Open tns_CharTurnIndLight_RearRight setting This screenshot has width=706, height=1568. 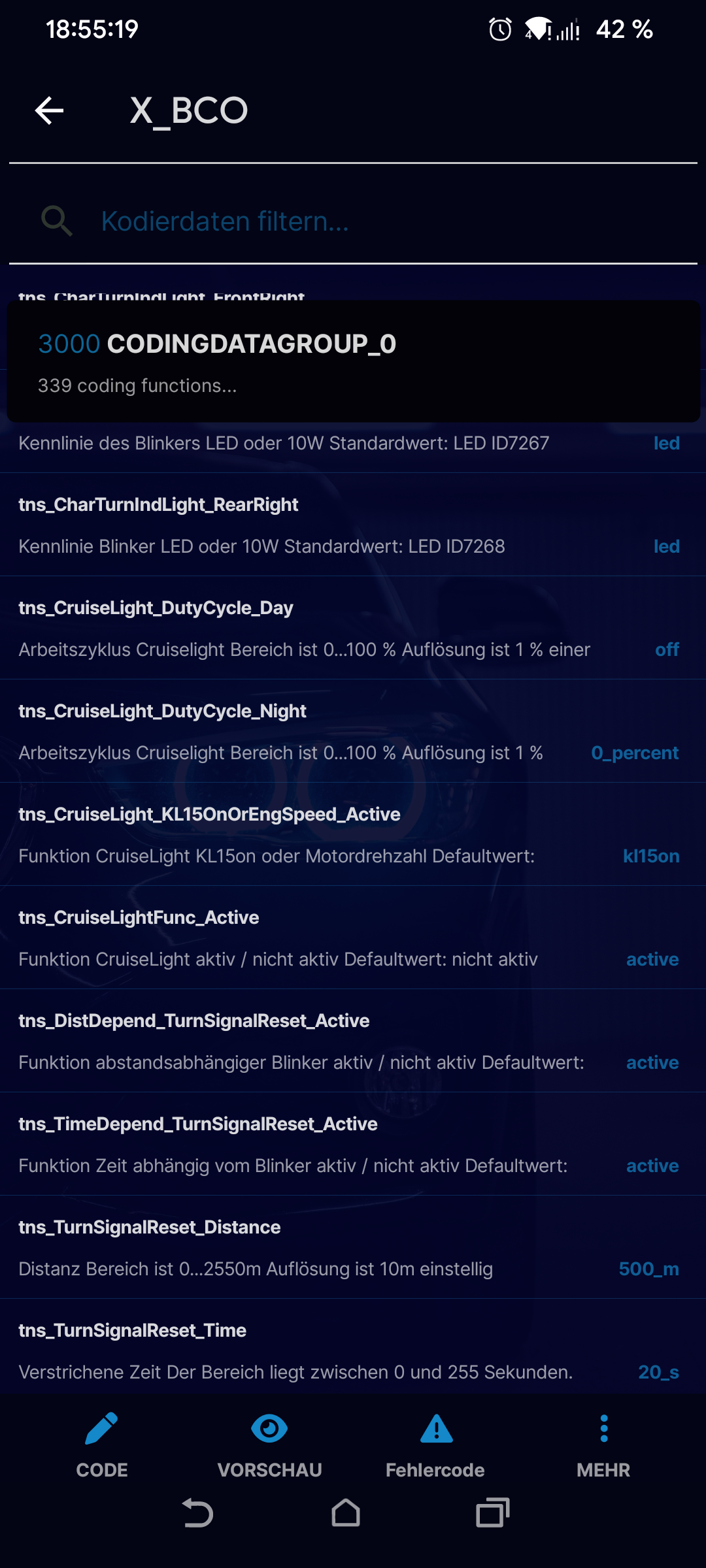(x=353, y=525)
